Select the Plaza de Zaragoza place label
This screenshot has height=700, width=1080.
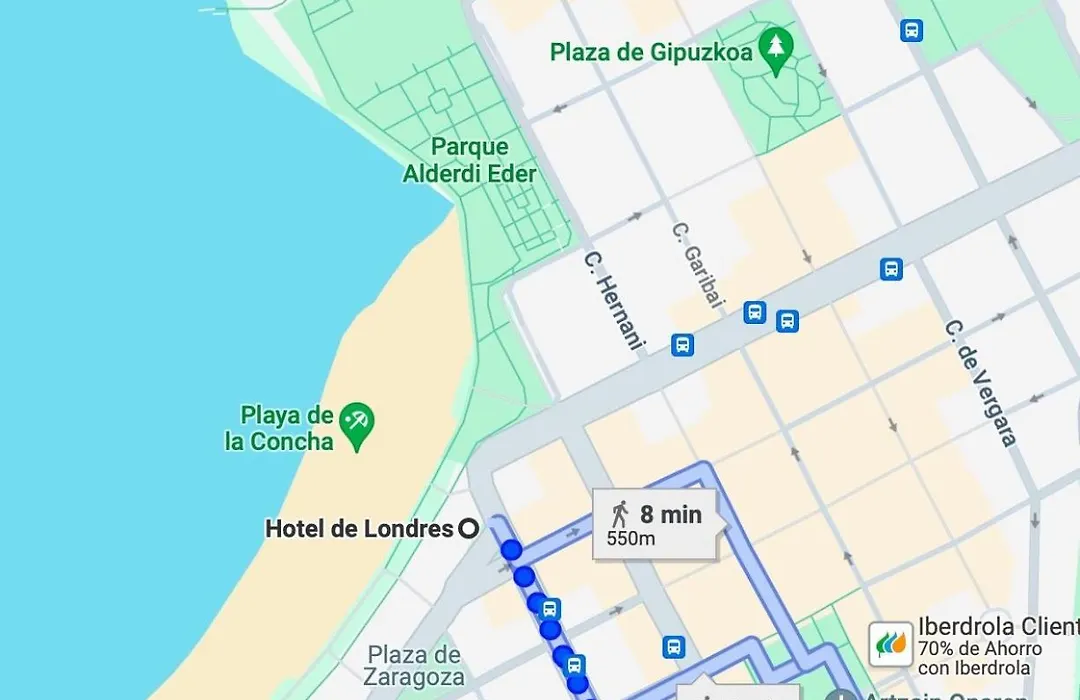414,667
